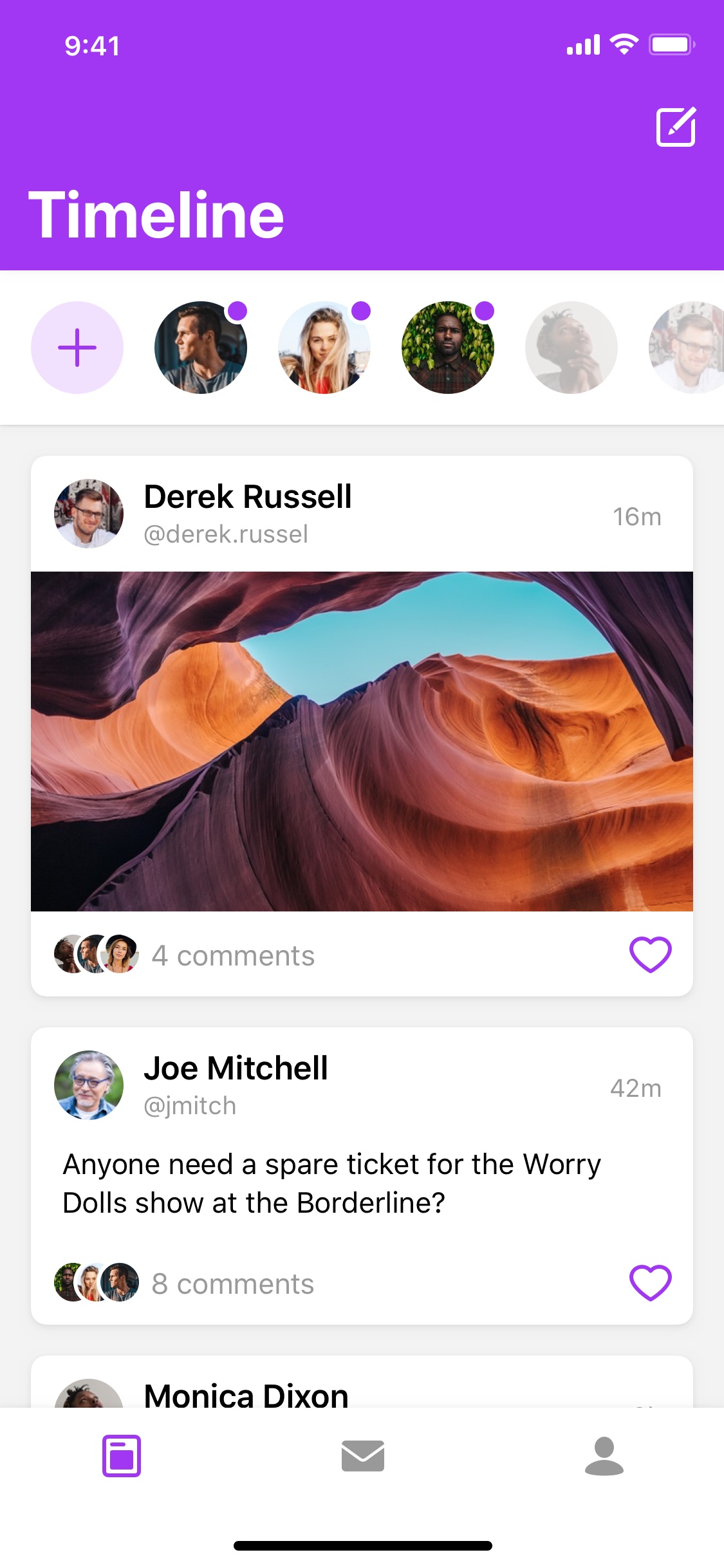Open Monica Dixon's post

(362, 1381)
